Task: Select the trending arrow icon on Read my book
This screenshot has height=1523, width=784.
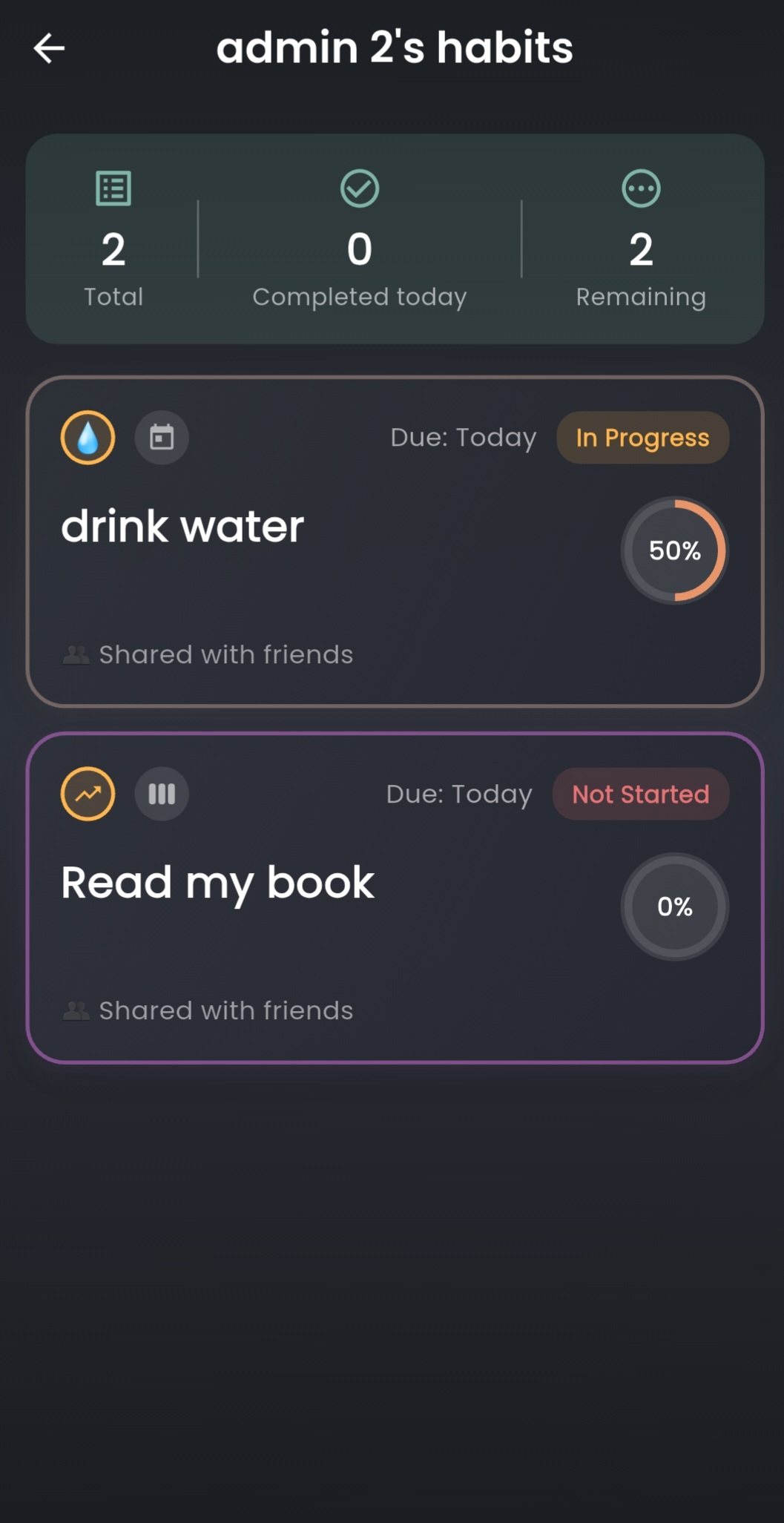Action: pos(87,794)
